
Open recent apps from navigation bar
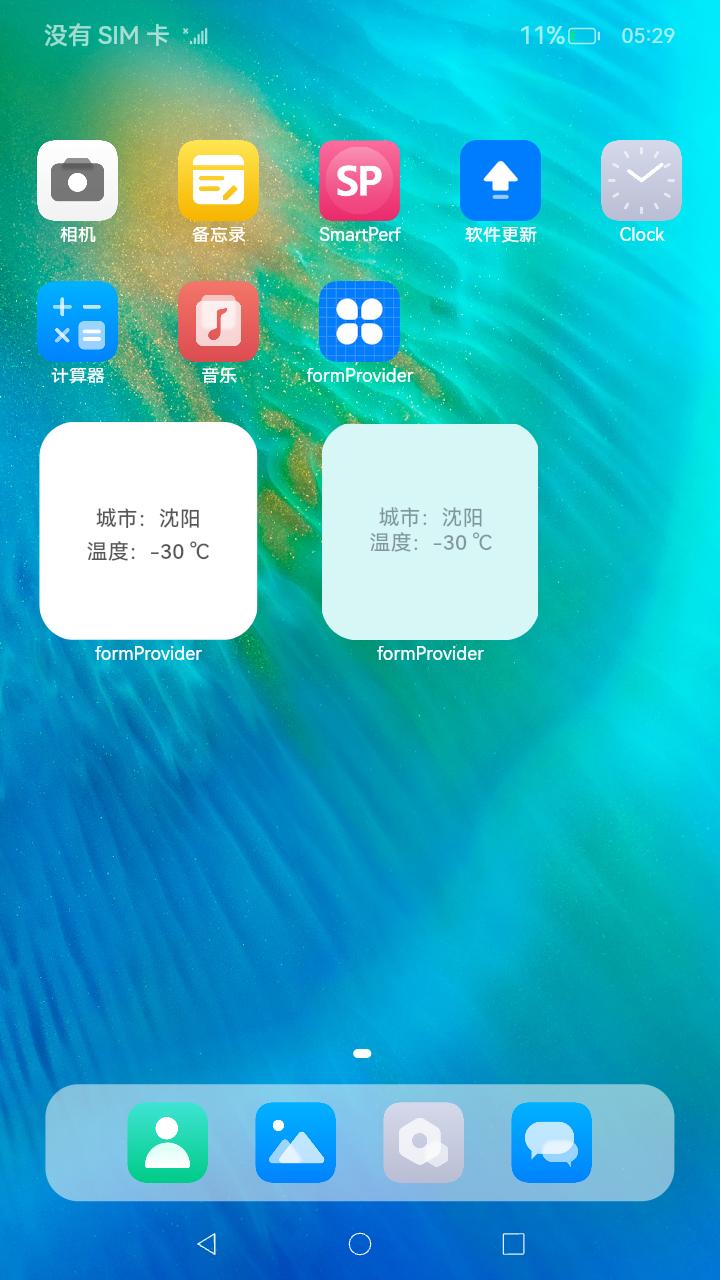click(513, 1243)
